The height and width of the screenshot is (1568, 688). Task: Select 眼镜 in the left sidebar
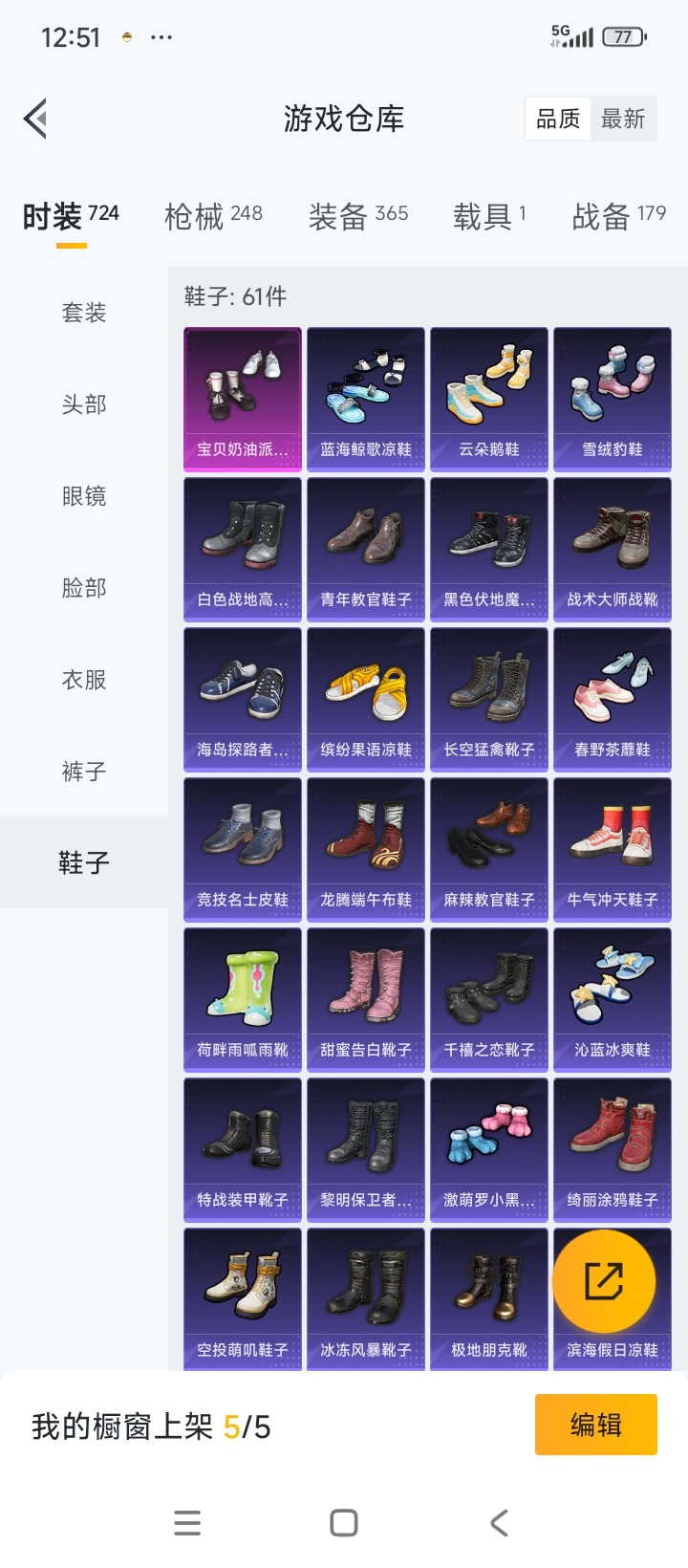coord(84,496)
